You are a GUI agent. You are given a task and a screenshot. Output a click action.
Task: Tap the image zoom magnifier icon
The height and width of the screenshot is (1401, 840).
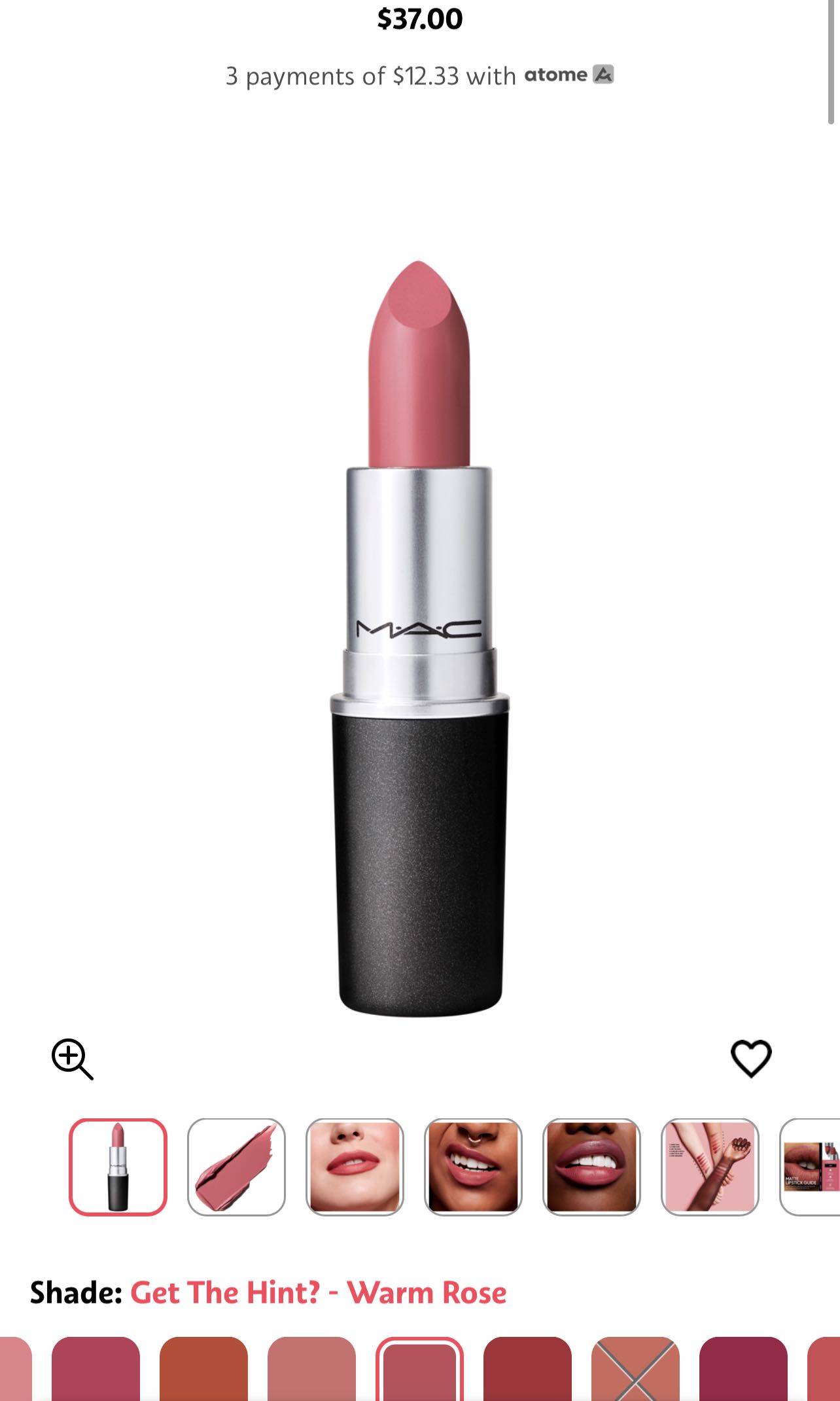tap(74, 1058)
